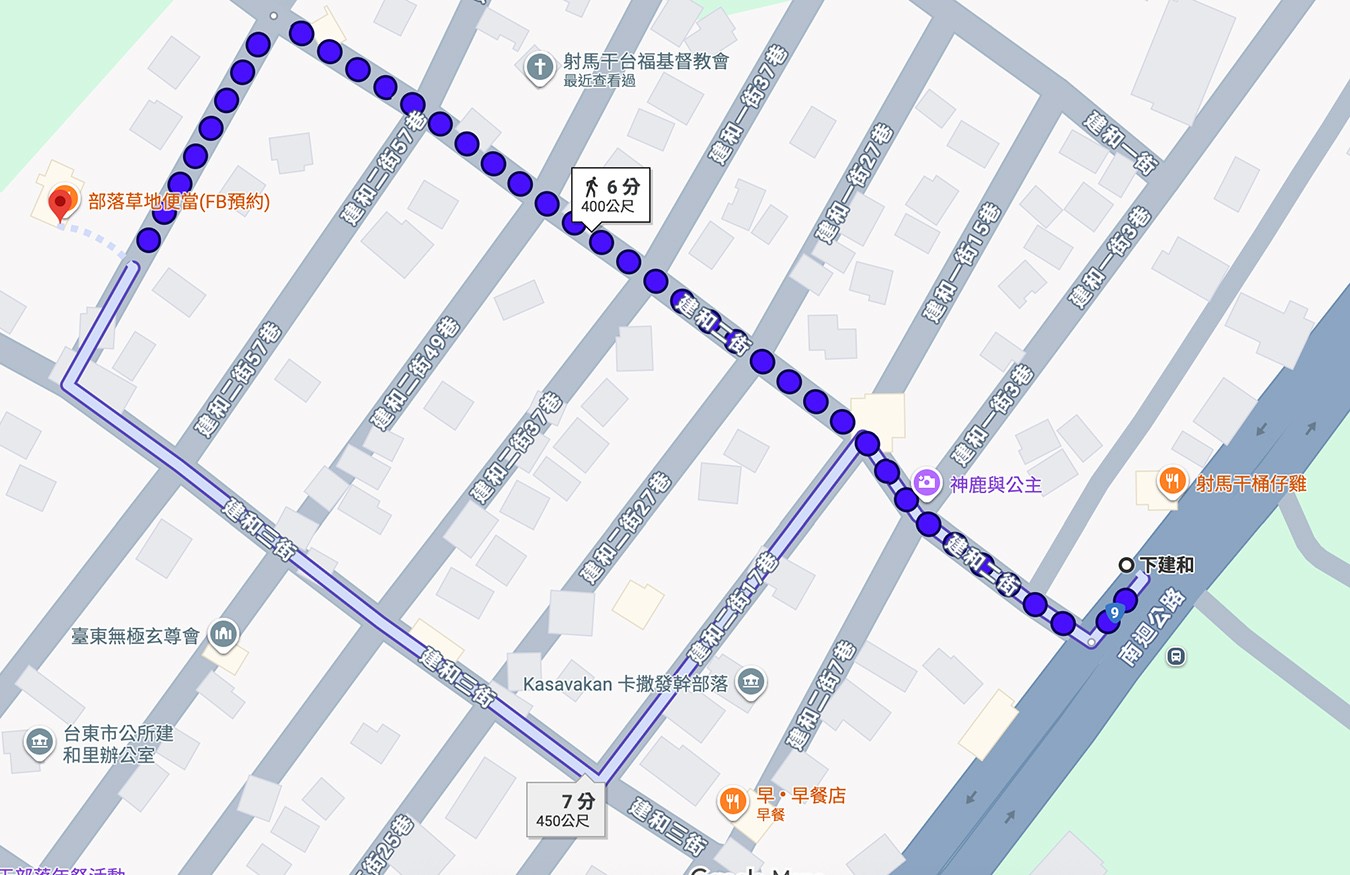Open the 射馬干台福基督教會 church marker
This screenshot has height=875, width=1350.
click(x=540, y=69)
